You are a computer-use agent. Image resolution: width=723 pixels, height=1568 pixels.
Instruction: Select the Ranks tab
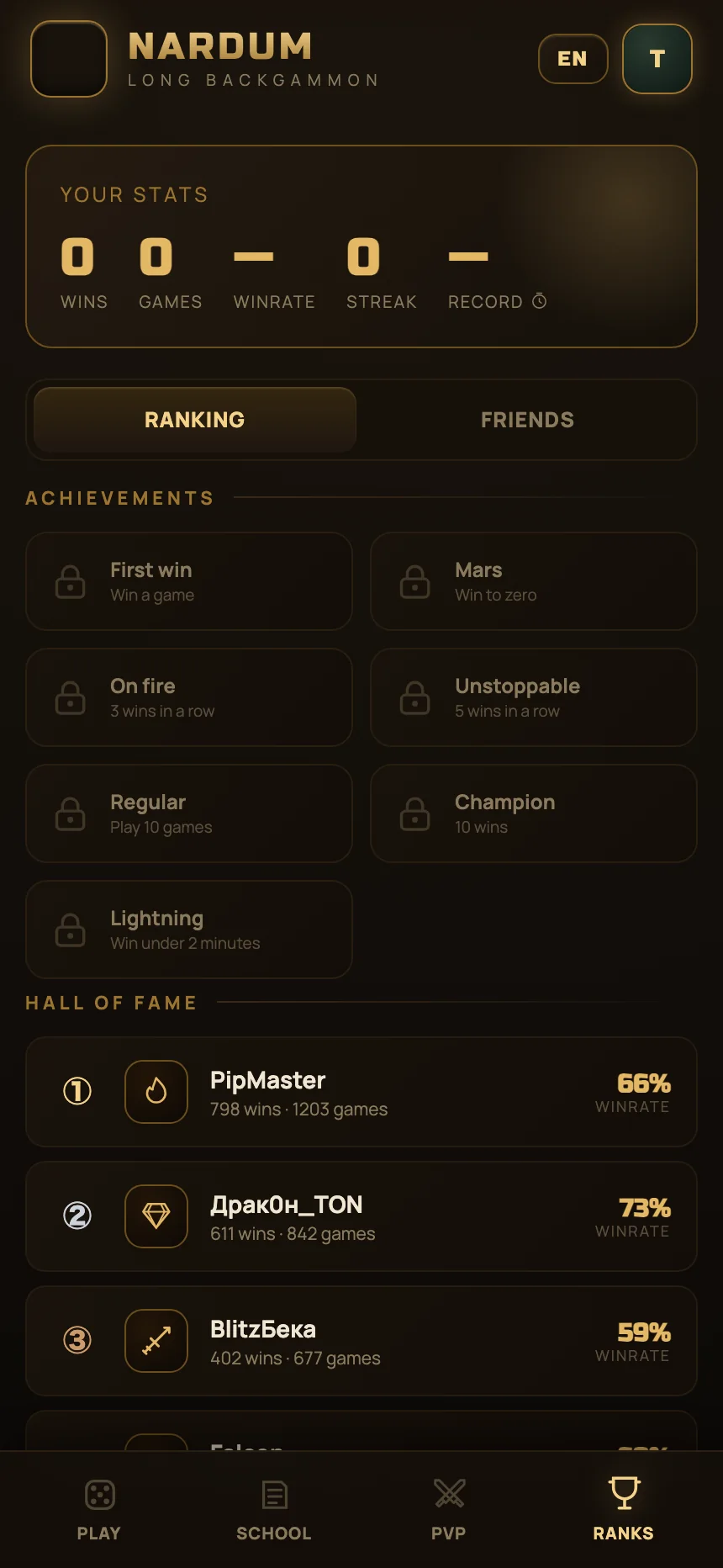pos(624,1509)
